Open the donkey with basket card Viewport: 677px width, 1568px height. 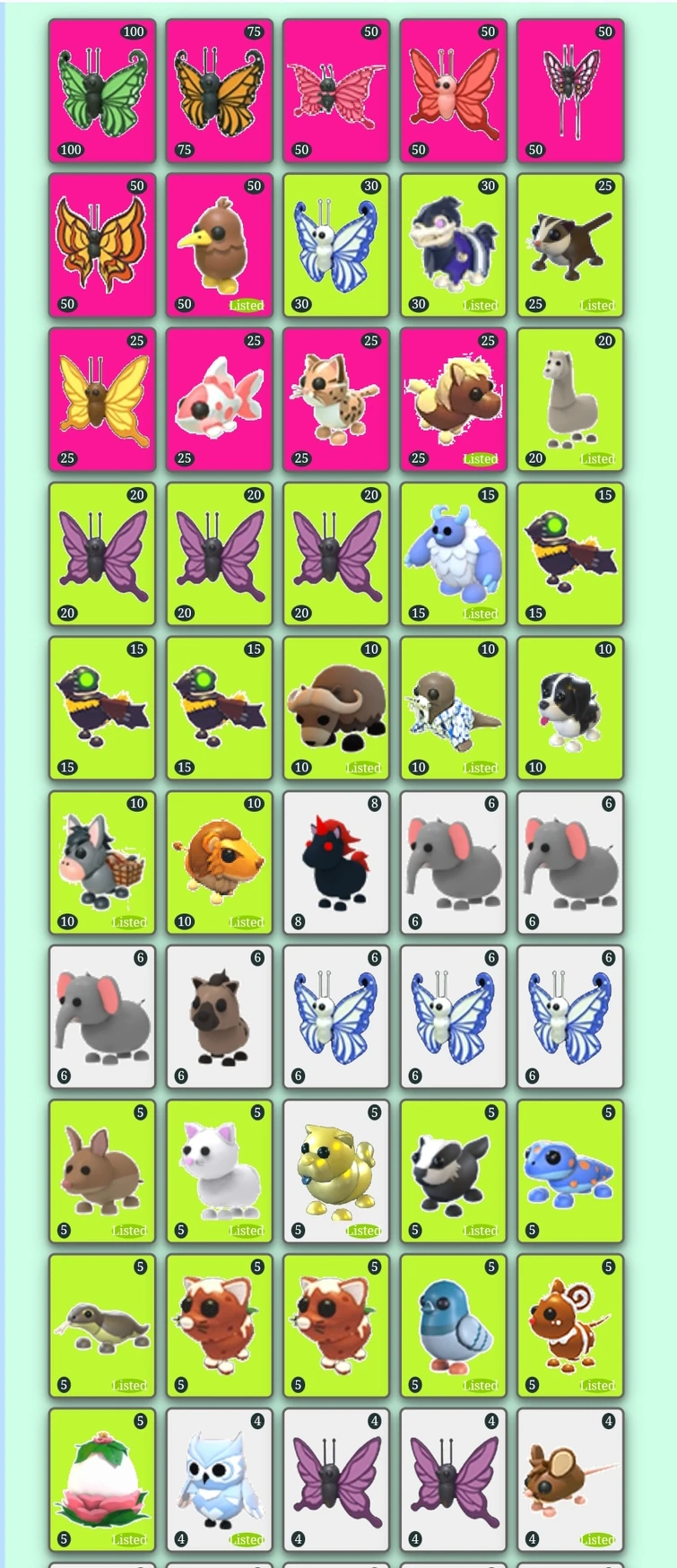click(x=102, y=863)
